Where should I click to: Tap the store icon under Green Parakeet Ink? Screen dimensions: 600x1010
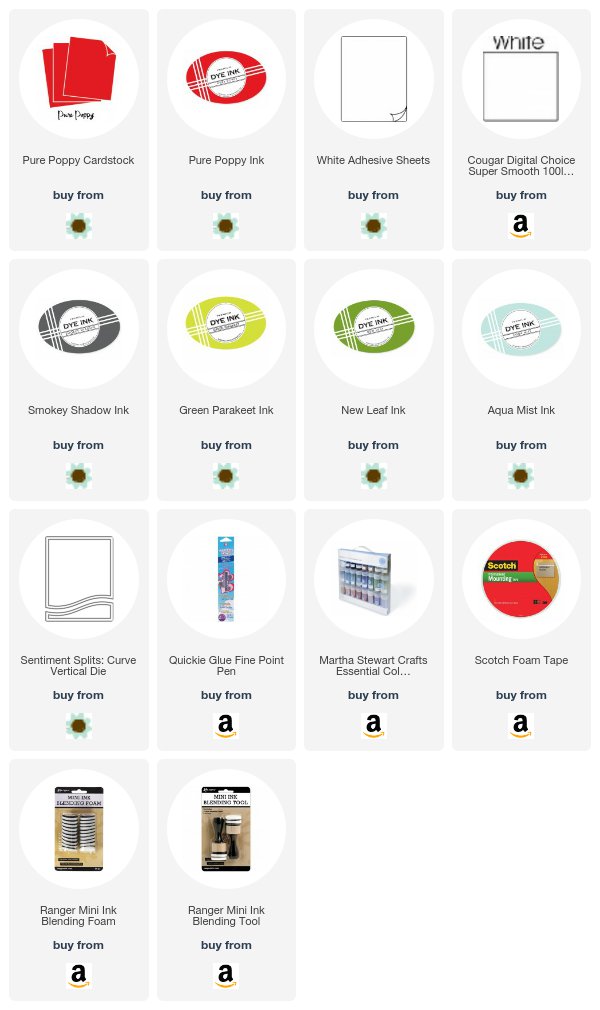click(x=226, y=476)
